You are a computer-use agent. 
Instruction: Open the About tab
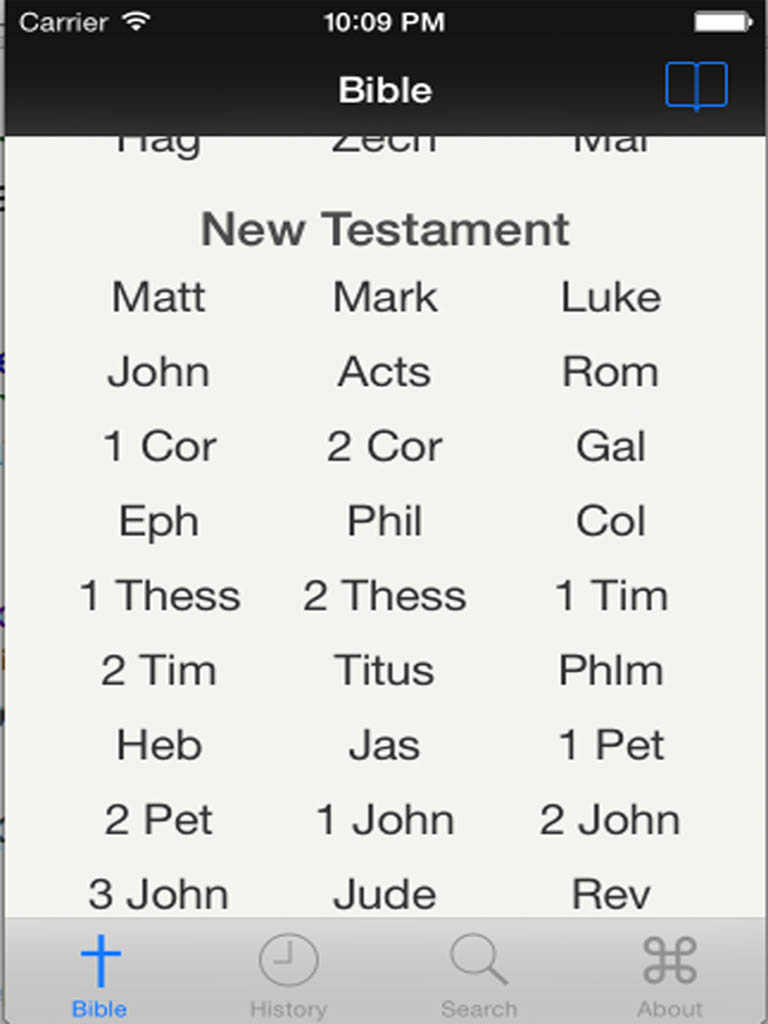pos(670,975)
